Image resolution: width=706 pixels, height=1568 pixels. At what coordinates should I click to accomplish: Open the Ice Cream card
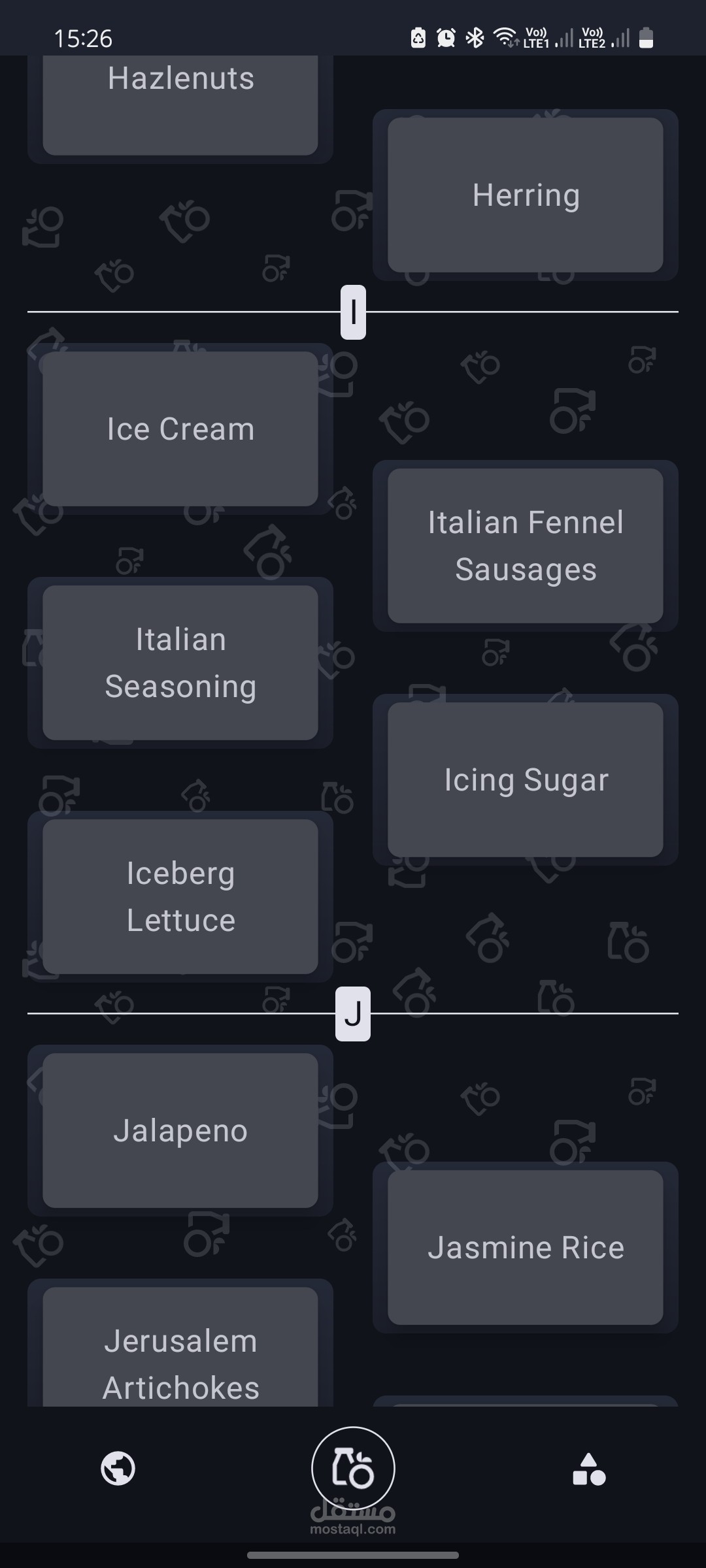[180, 429]
